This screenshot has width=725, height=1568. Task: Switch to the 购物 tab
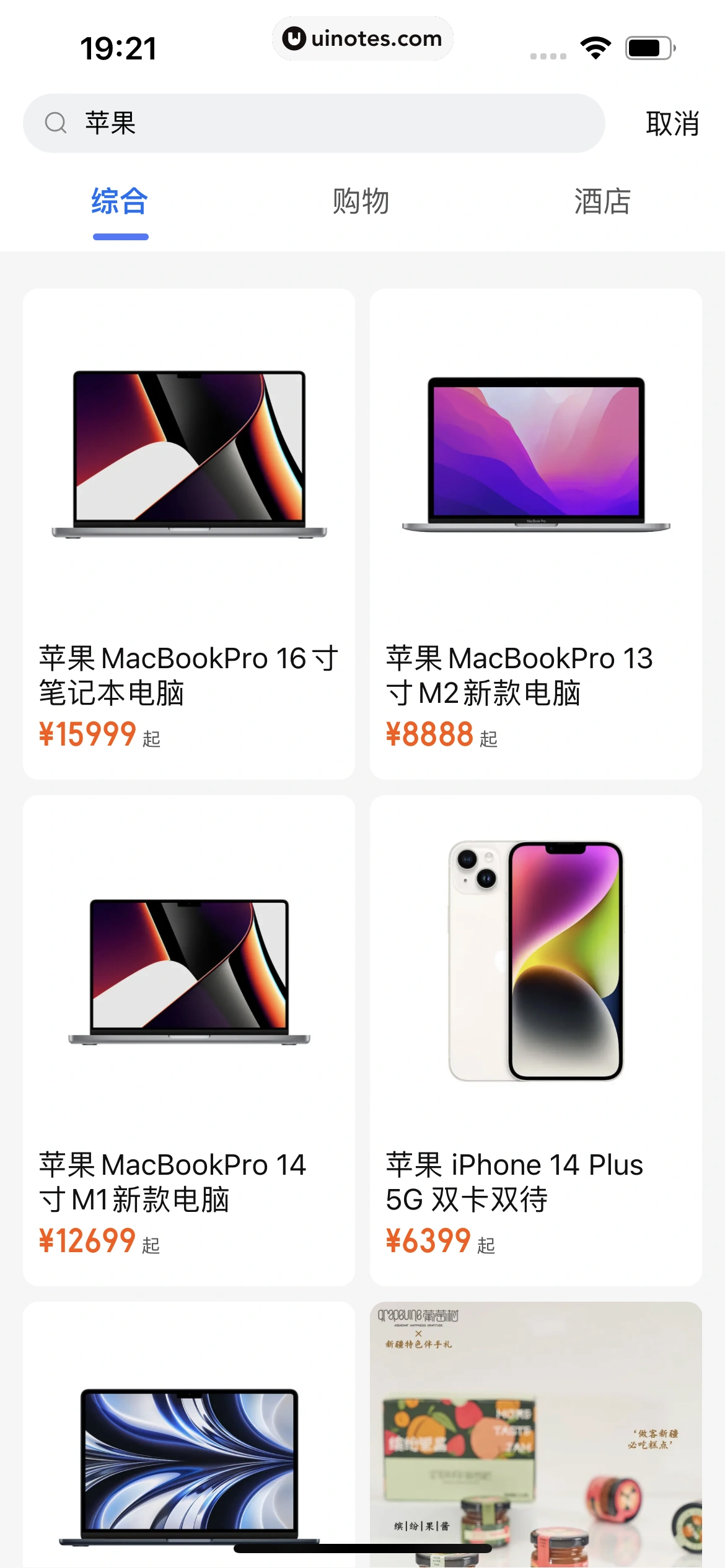pyautogui.click(x=361, y=202)
